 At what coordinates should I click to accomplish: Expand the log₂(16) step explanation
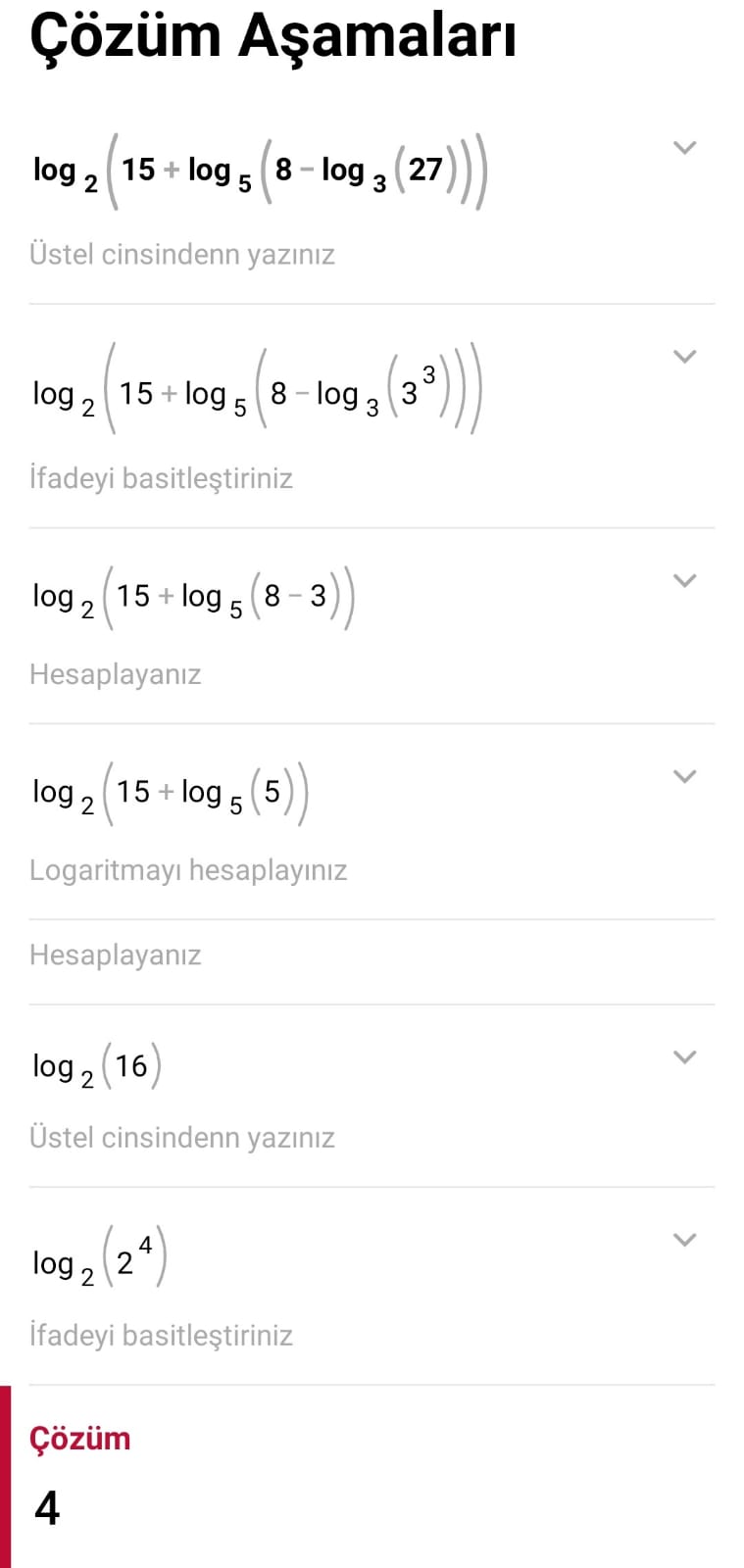684,1055
